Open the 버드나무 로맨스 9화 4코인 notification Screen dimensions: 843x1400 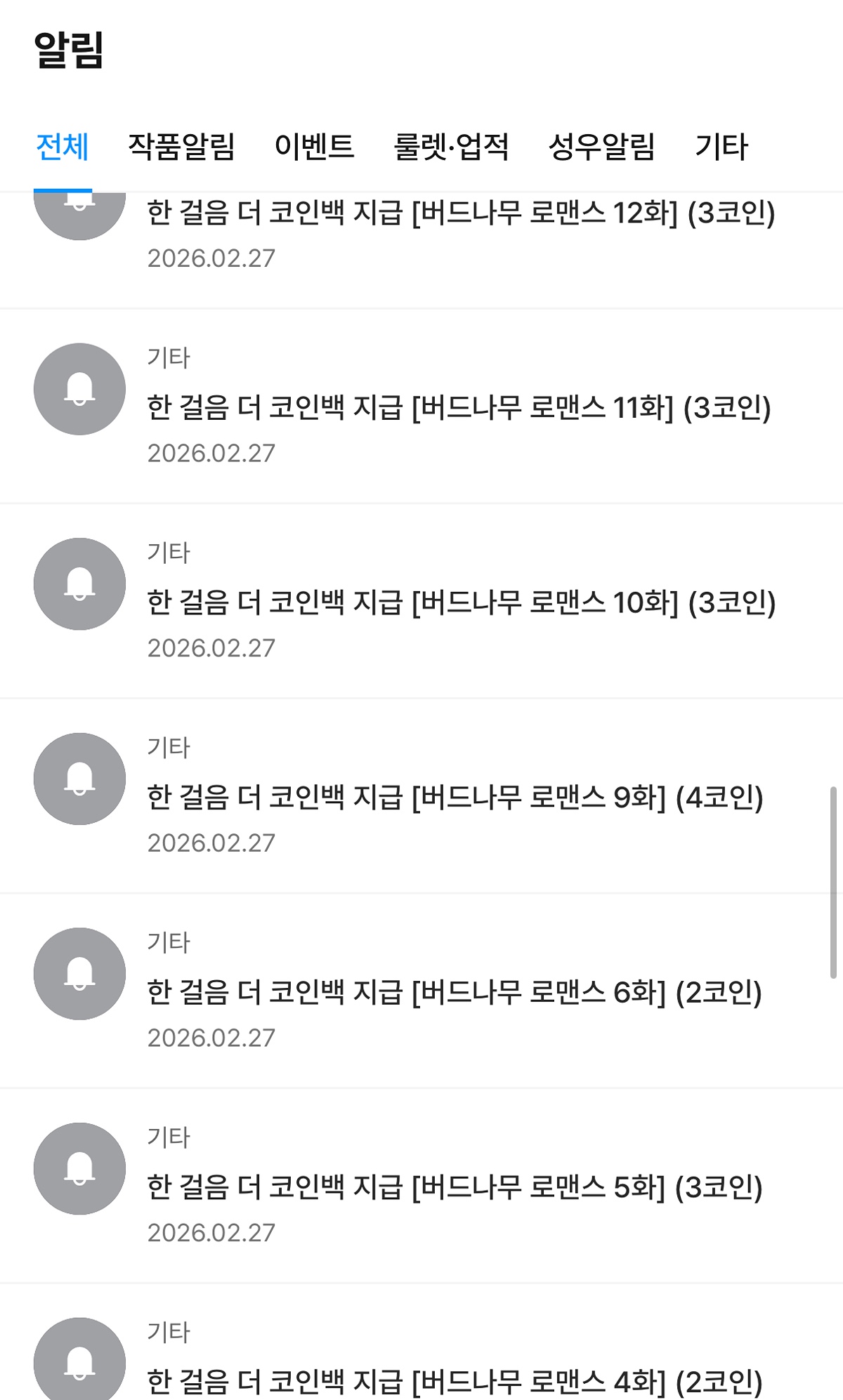(x=421, y=796)
